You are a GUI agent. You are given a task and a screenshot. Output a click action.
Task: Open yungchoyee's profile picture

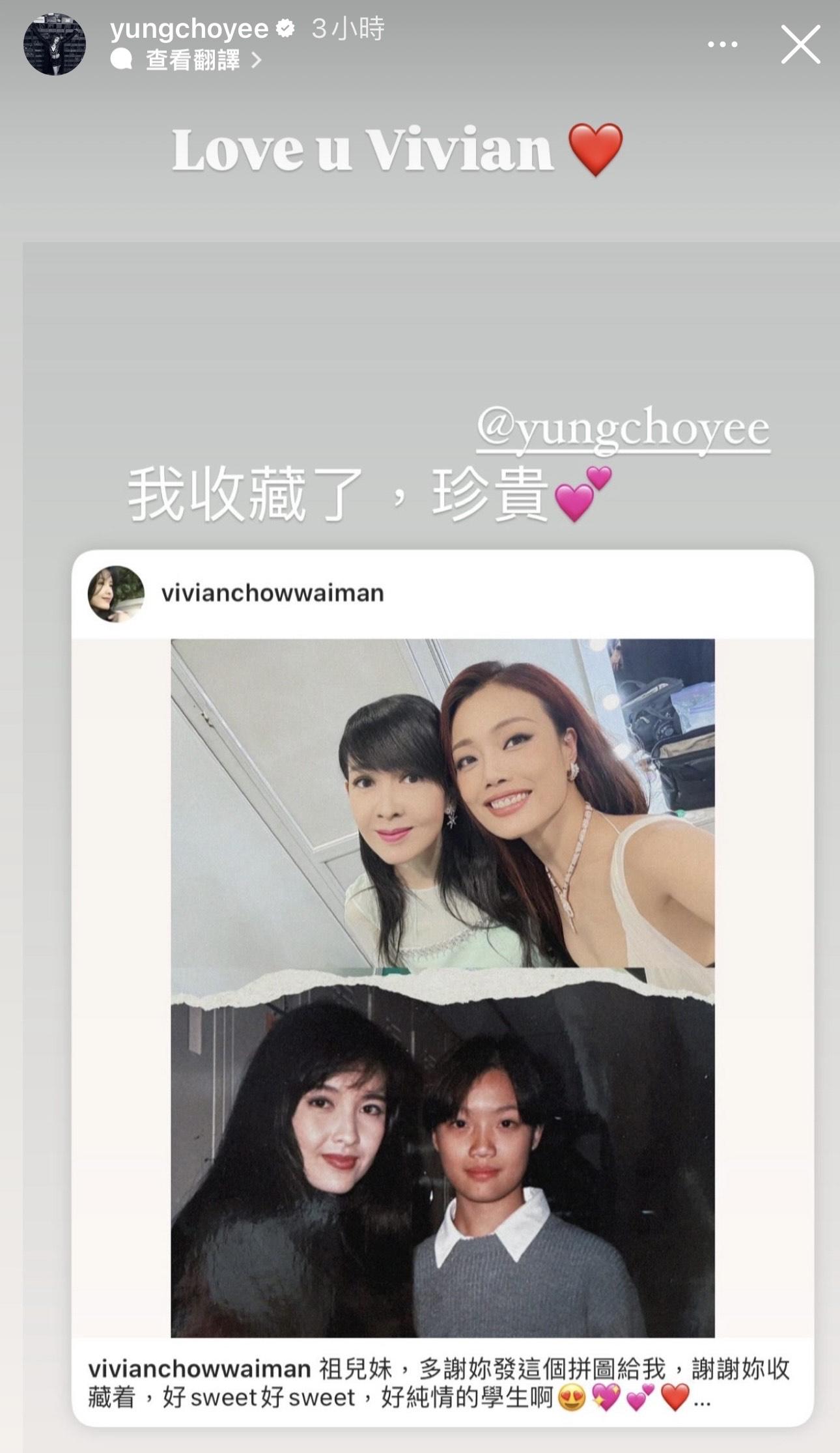click(55, 44)
